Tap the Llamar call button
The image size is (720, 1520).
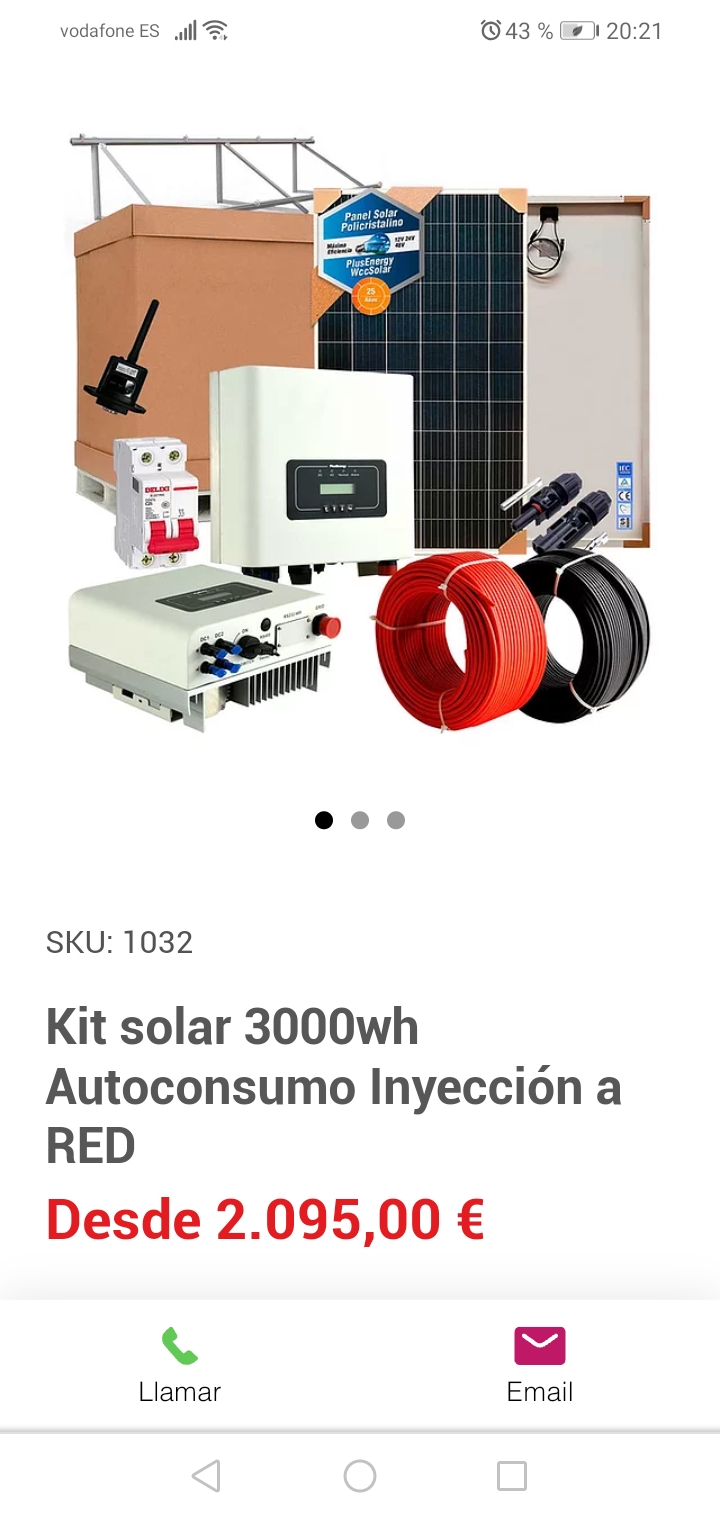pos(180,1364)
